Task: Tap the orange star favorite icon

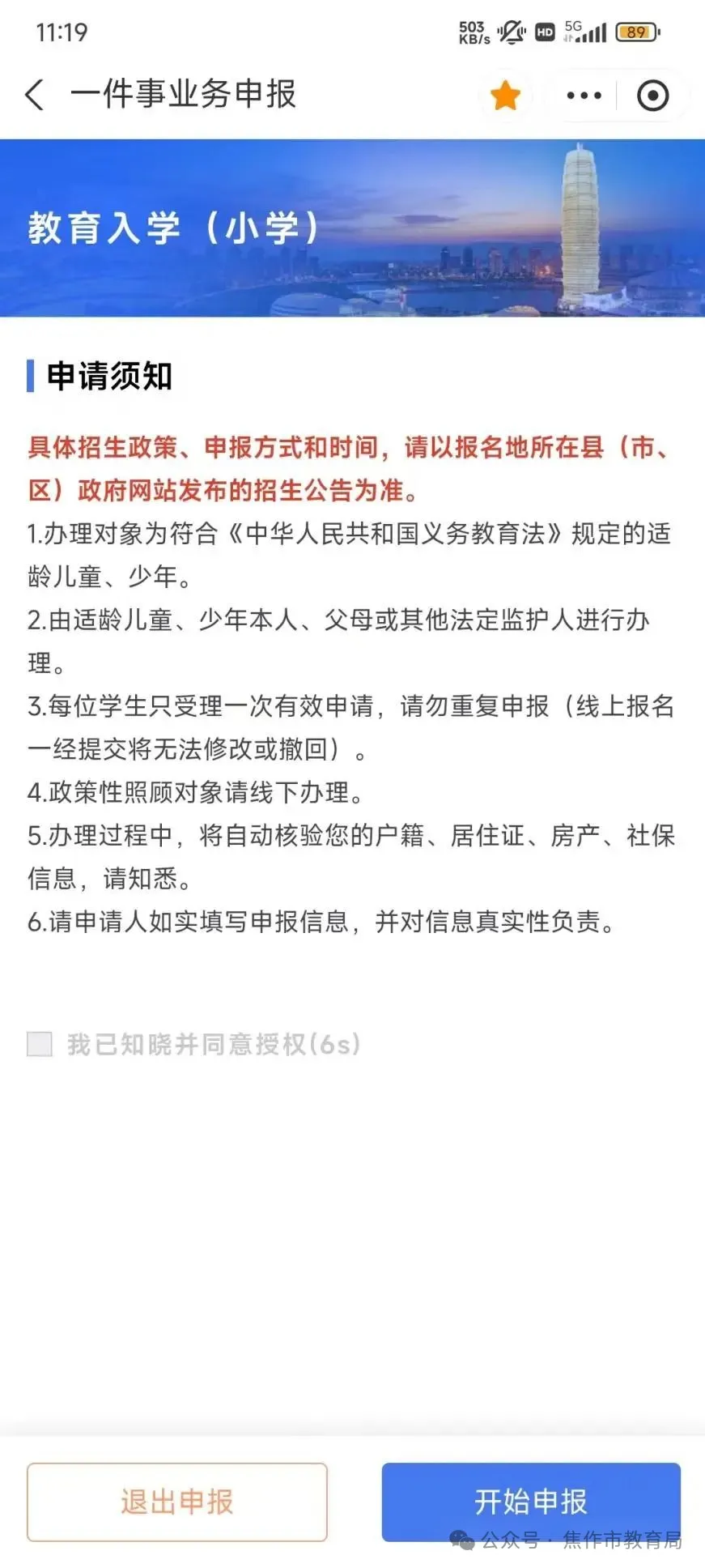Action: coord(505,96)
